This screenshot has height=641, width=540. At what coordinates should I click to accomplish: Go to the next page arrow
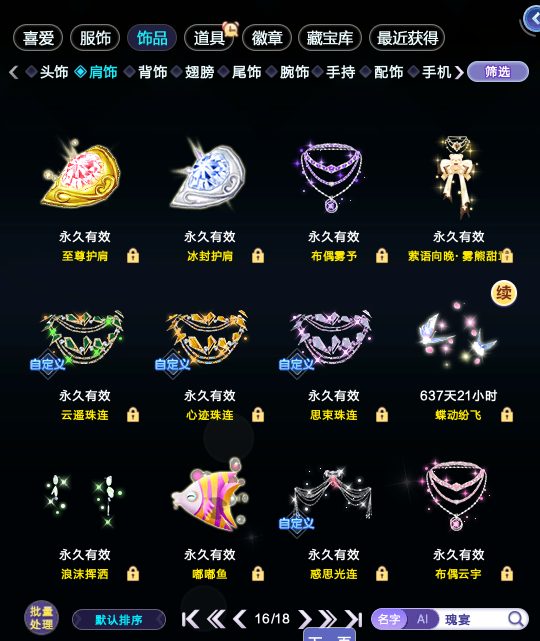tap(305, 619)
